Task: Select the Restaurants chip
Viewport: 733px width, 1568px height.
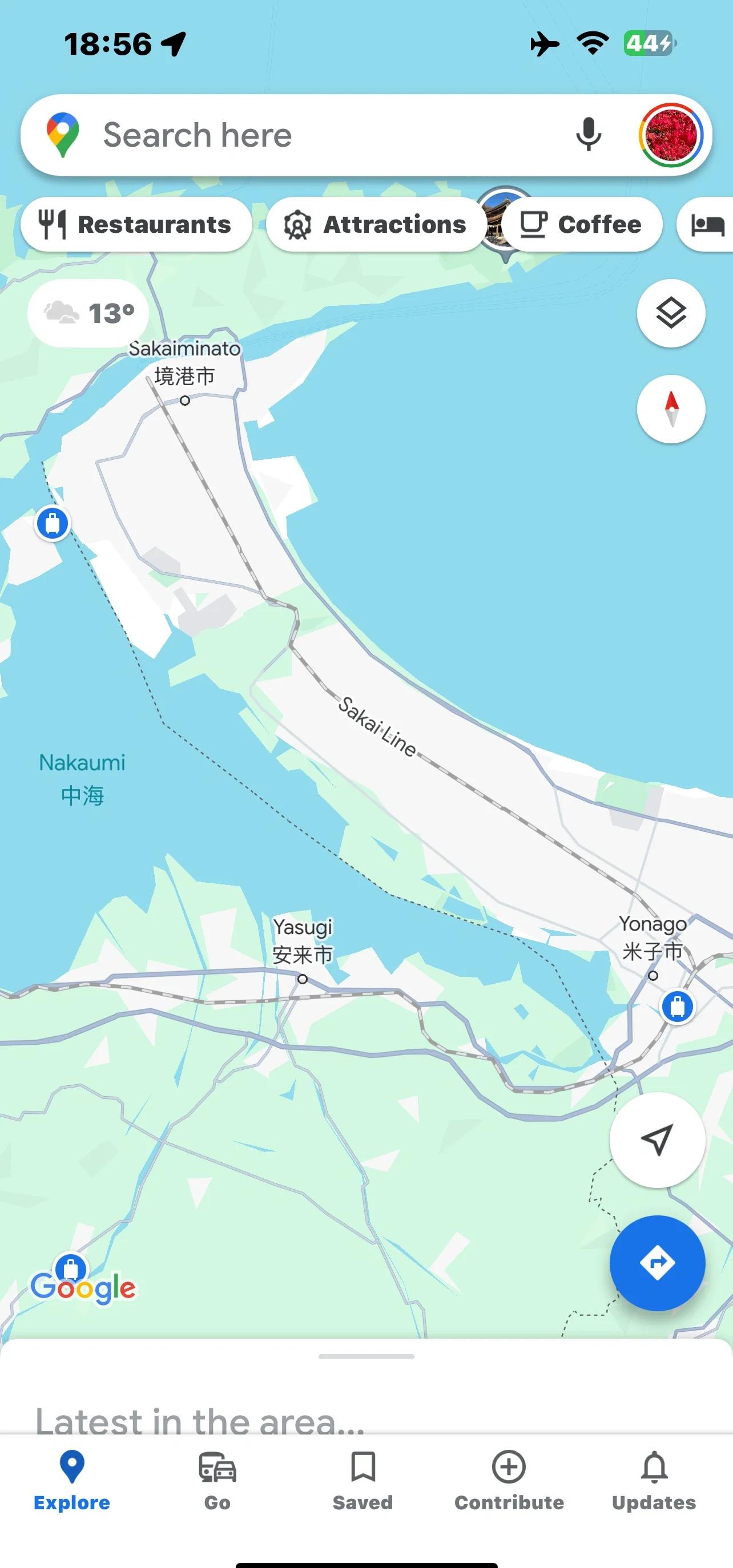Action: 136,225
